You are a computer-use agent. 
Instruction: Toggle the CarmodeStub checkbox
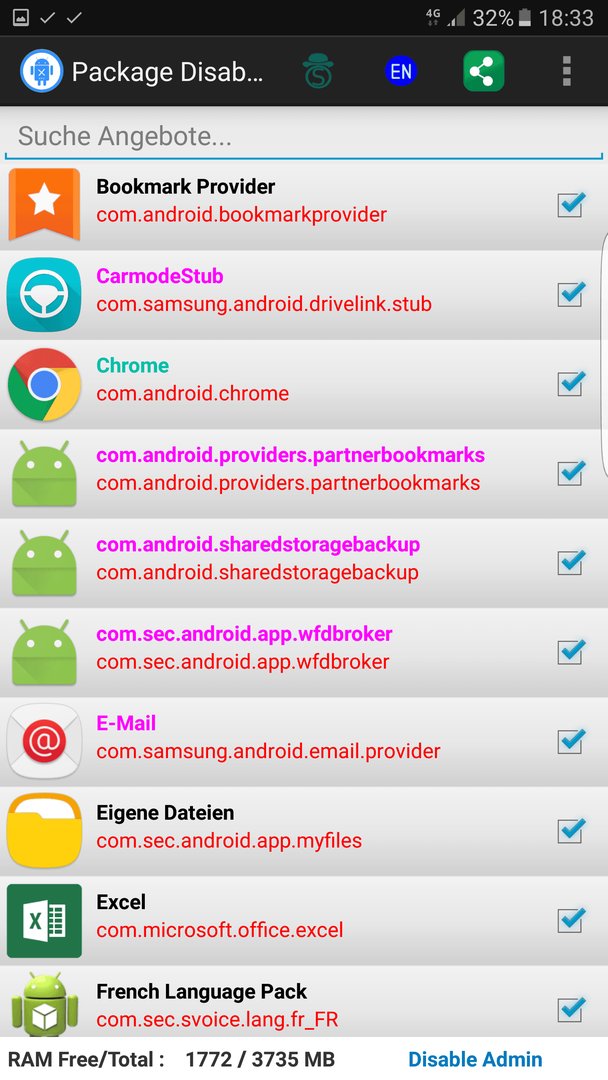[571, 294]
